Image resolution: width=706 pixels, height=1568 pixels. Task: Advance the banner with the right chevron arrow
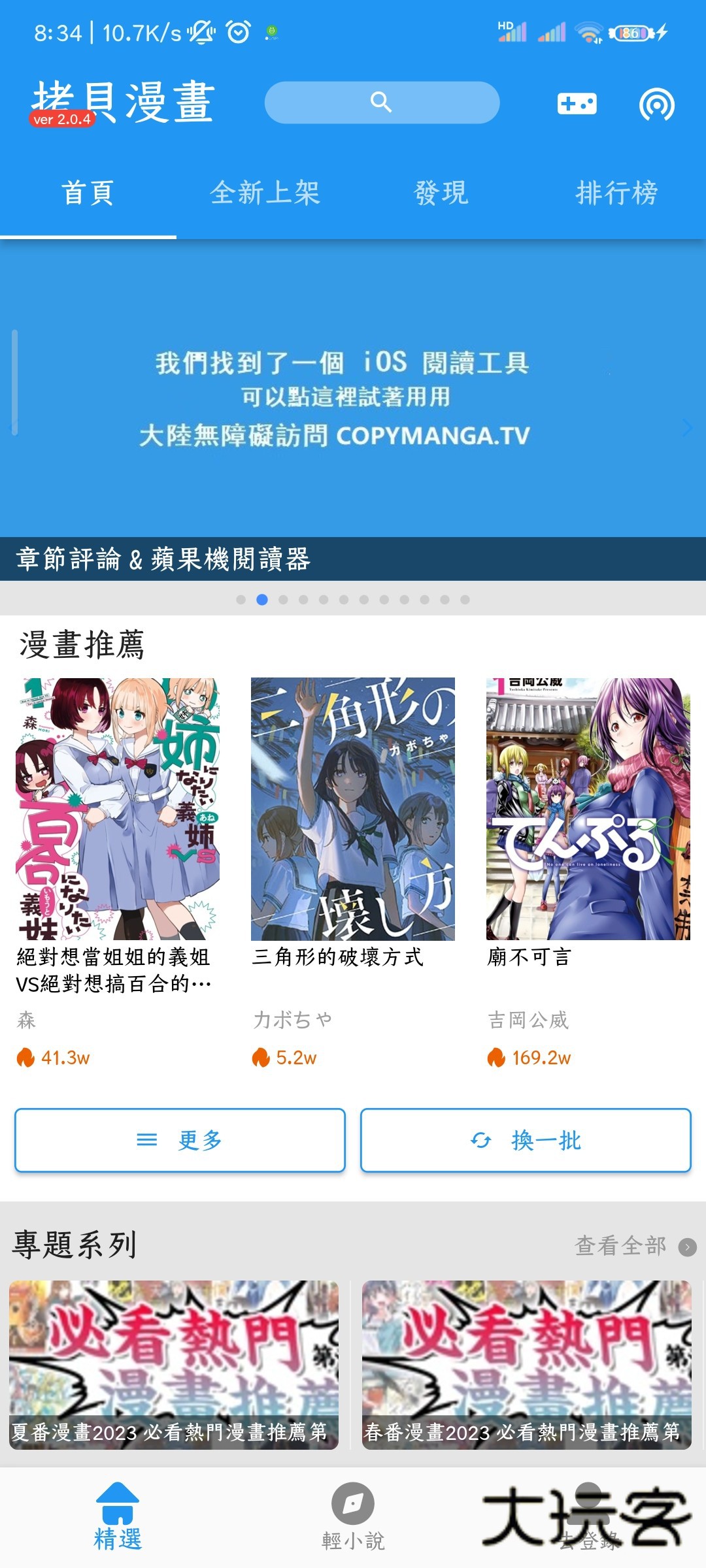(688, 428)
